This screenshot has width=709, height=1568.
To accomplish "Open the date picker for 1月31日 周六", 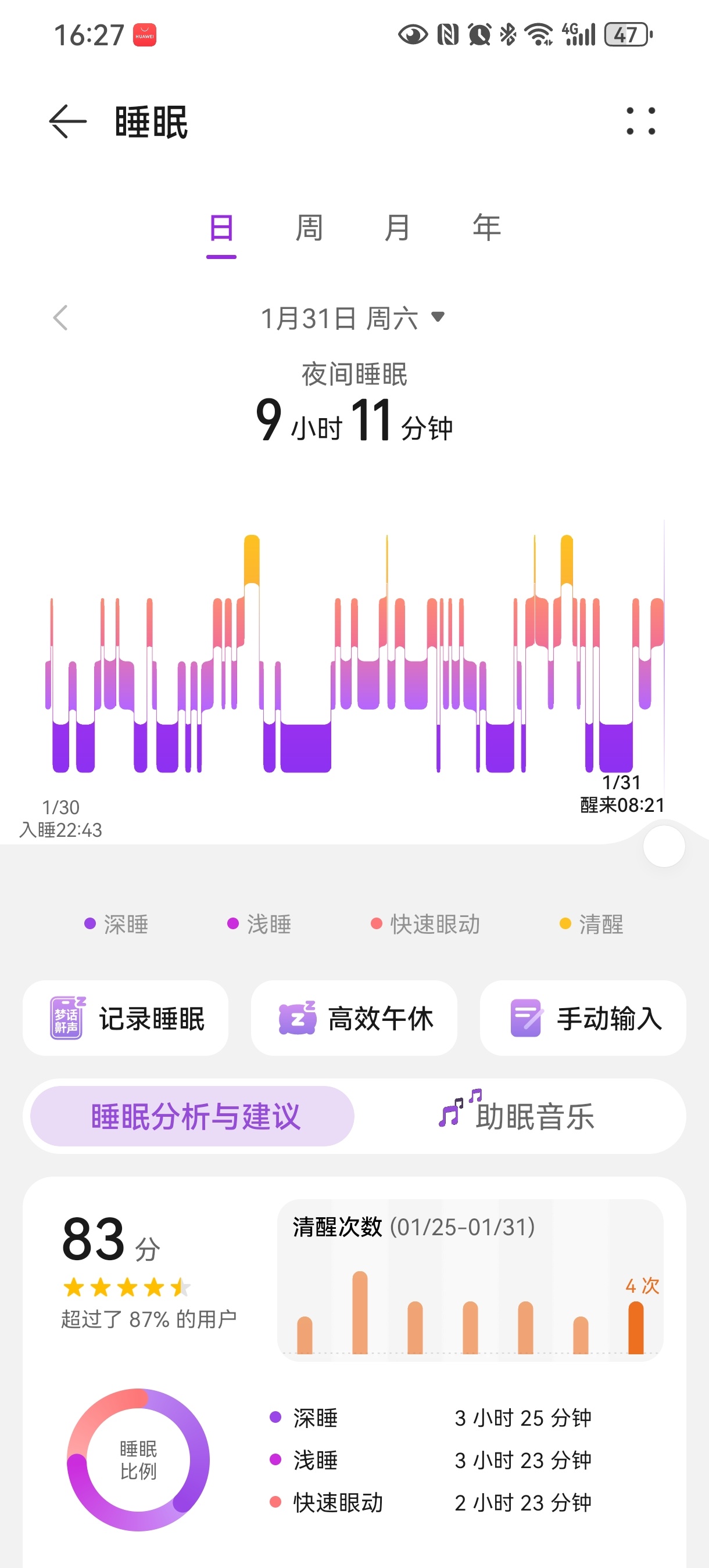I will (353, 318).
